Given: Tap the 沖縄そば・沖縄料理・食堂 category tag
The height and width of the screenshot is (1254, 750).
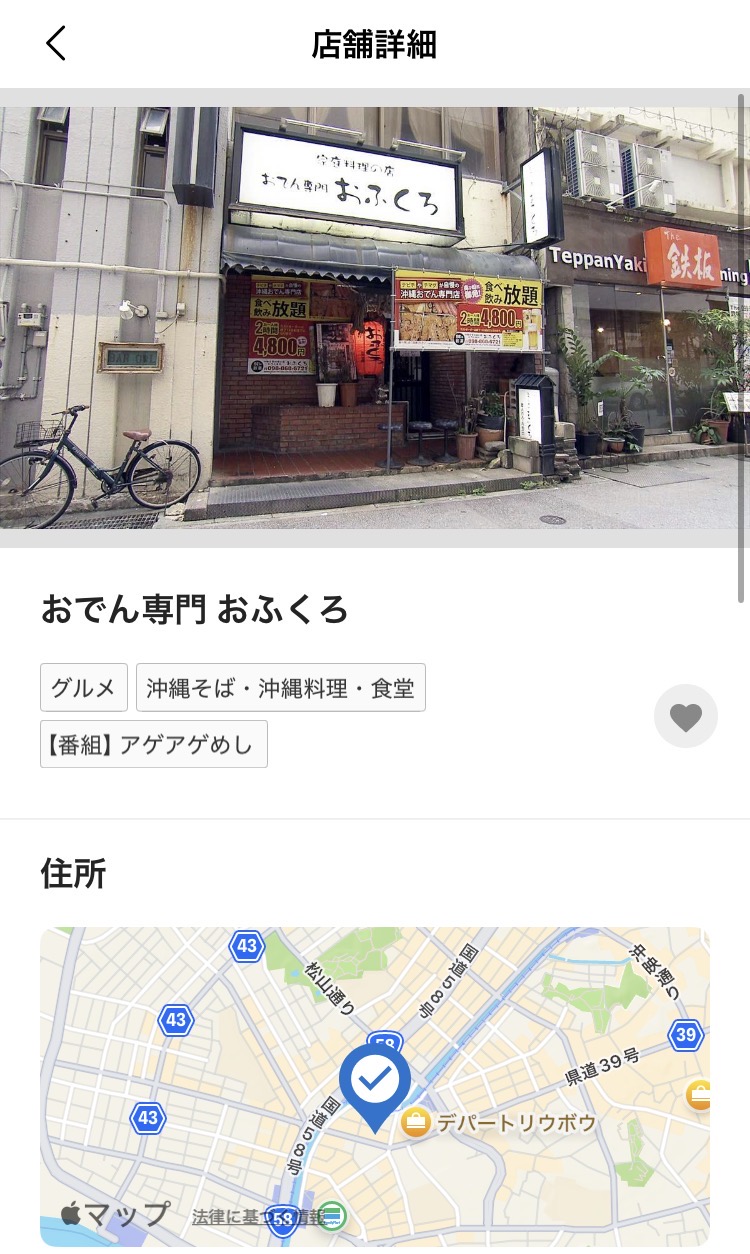Looking at the screenshot, I should [281, 687].
